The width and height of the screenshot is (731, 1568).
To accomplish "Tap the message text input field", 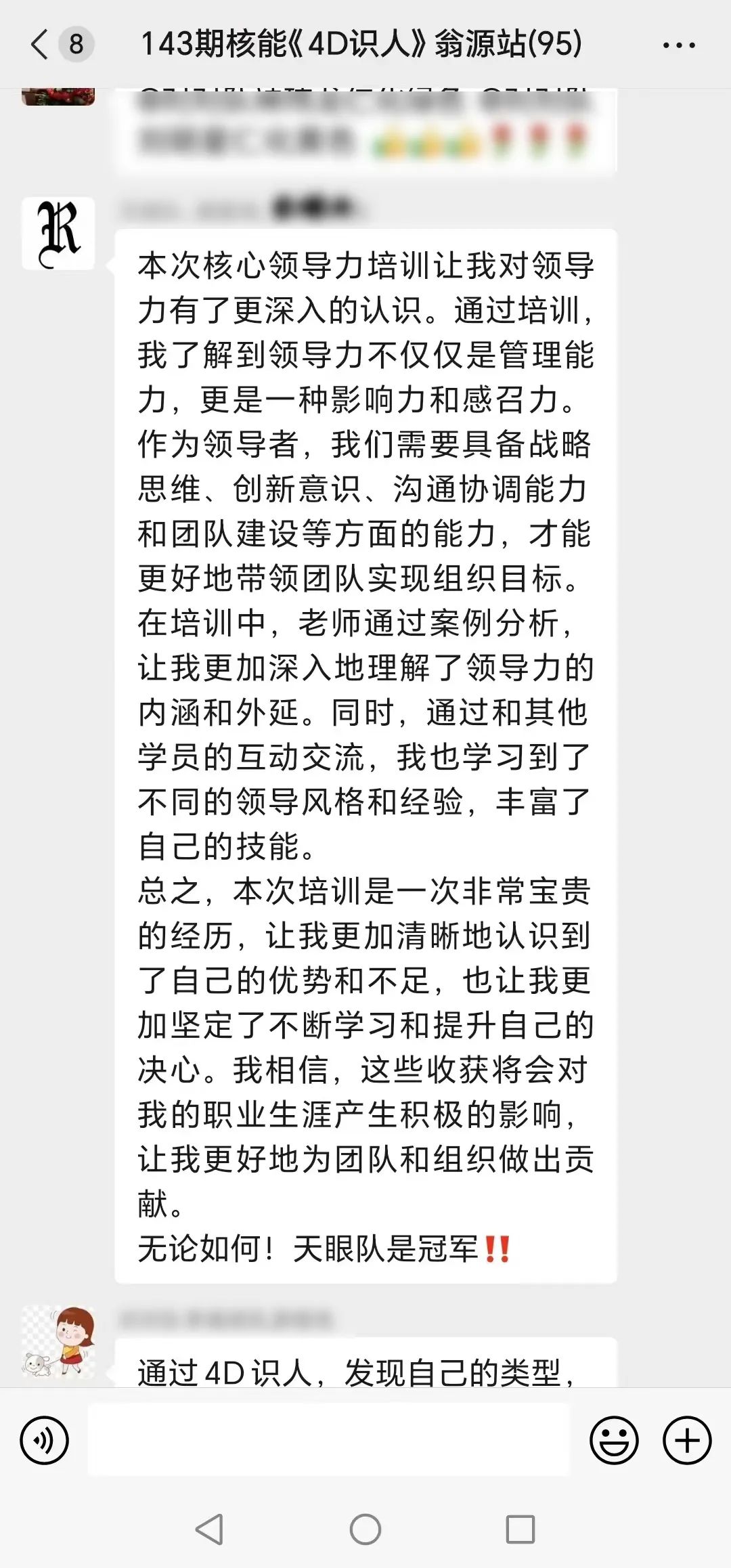I will click(x=329, y=1440).
